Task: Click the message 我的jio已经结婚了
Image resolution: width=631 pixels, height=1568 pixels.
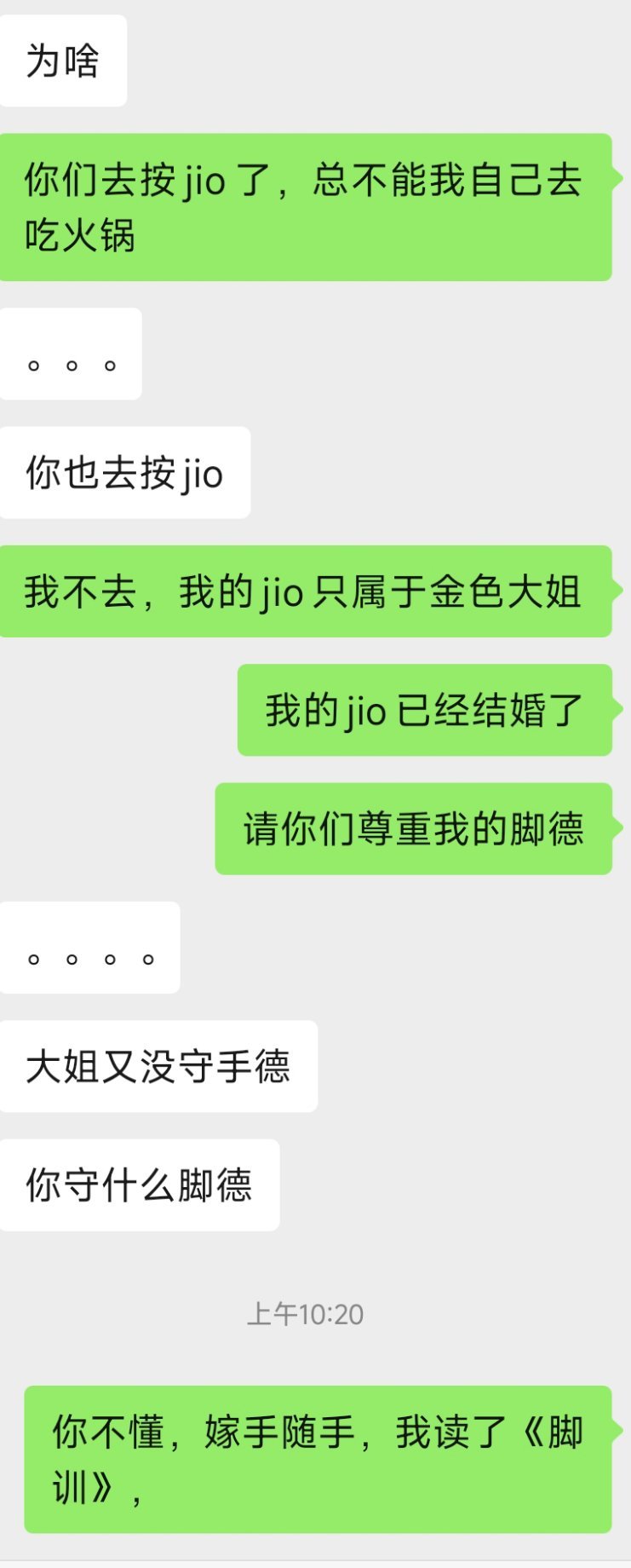Action: point(426,712)
